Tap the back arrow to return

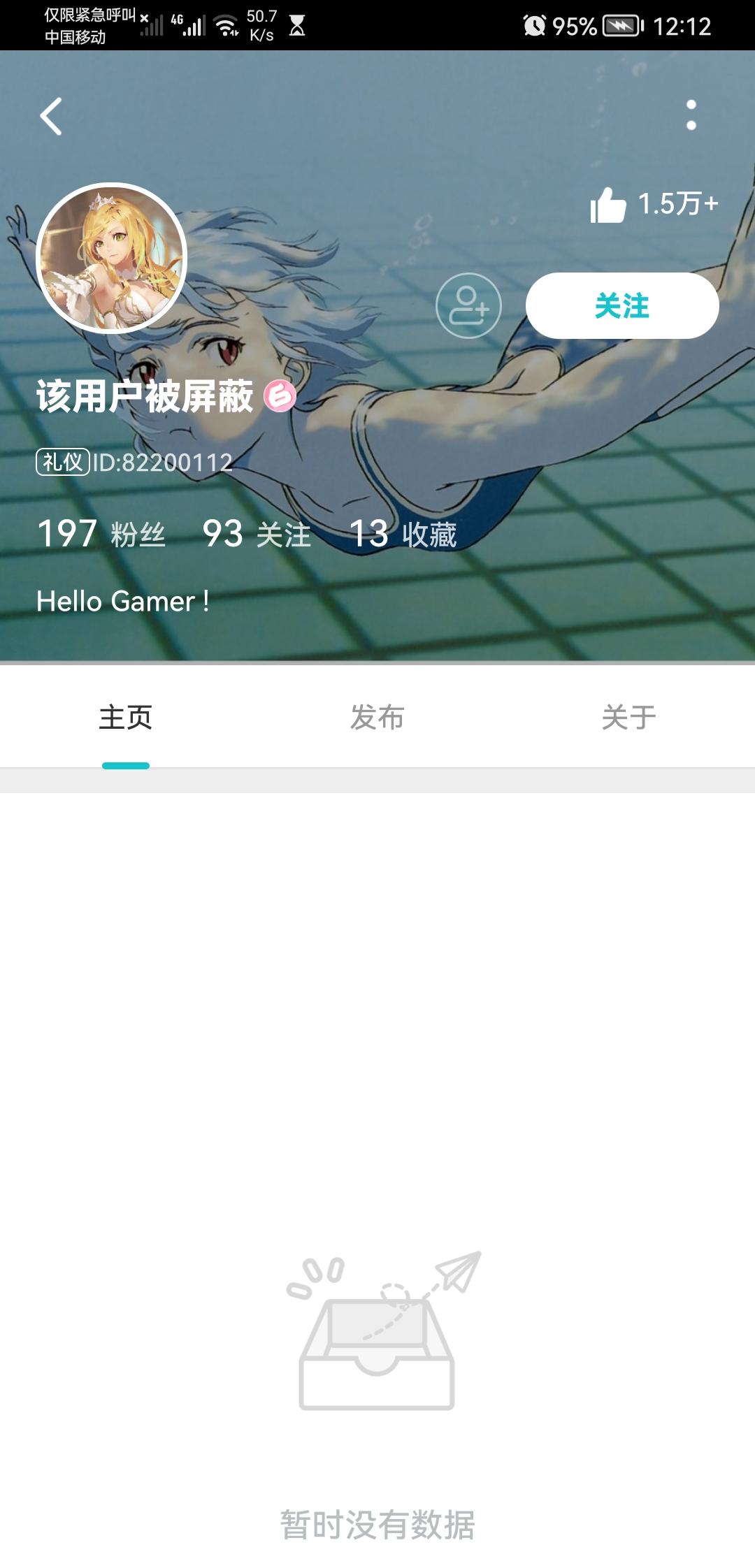point(49,117)
